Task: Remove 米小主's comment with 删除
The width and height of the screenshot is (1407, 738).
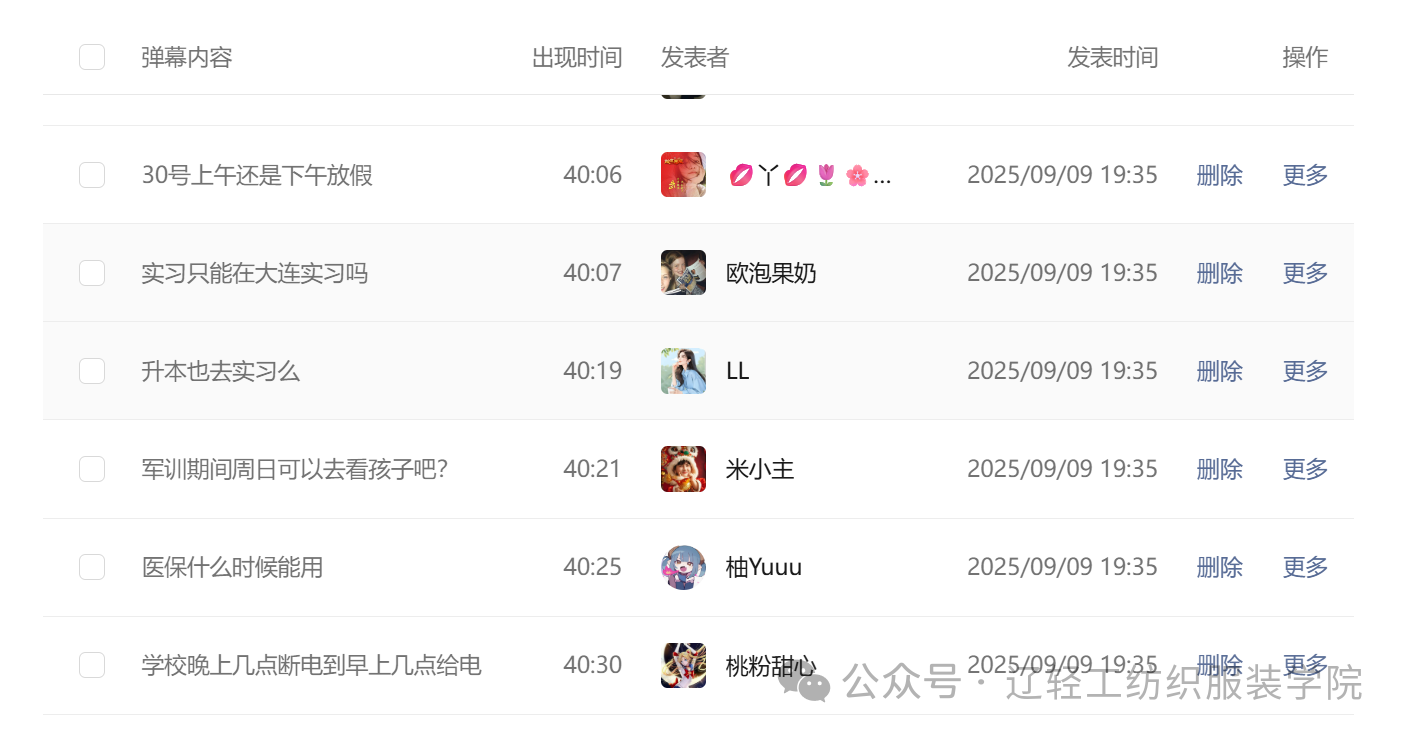Action: [x=1219, y=469]
